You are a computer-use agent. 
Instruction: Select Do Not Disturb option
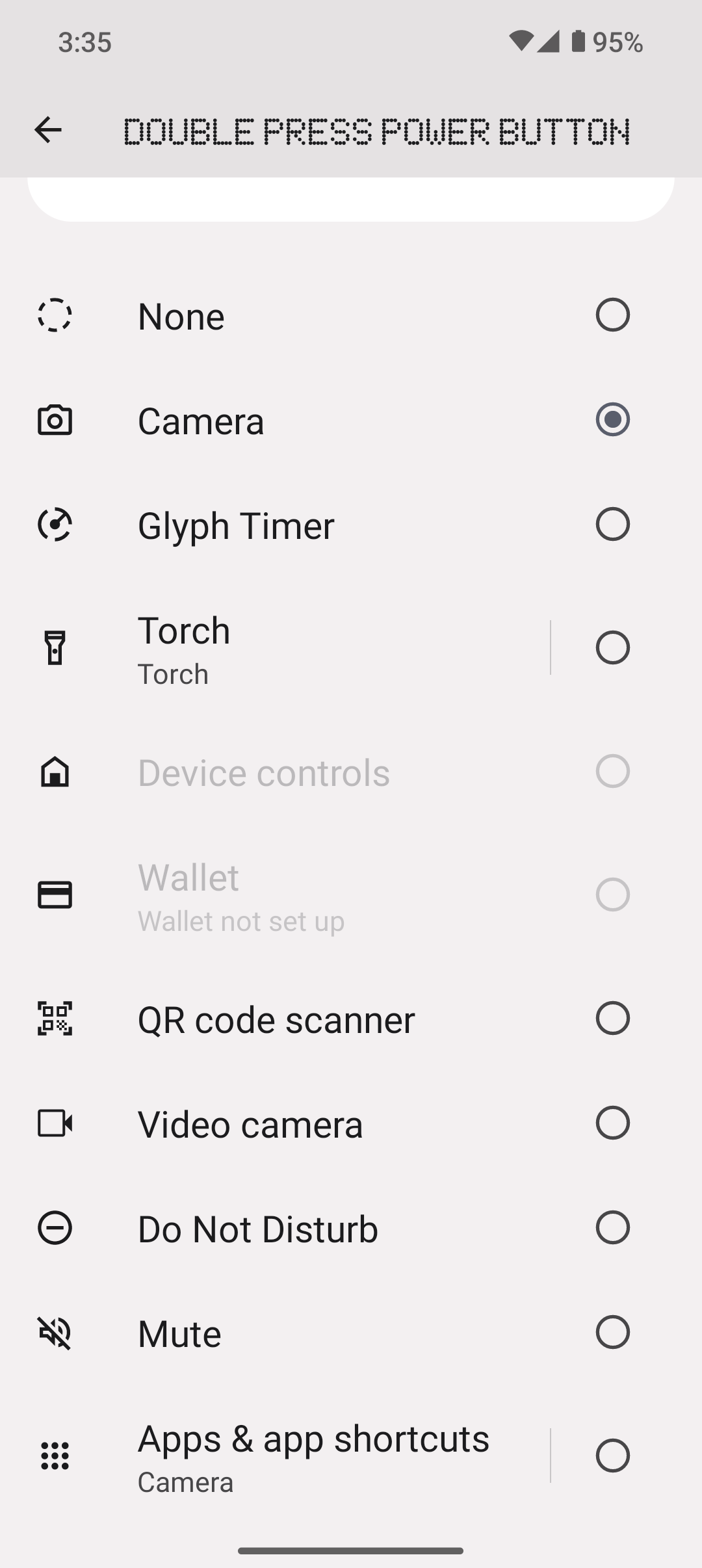click(612, 1228)
